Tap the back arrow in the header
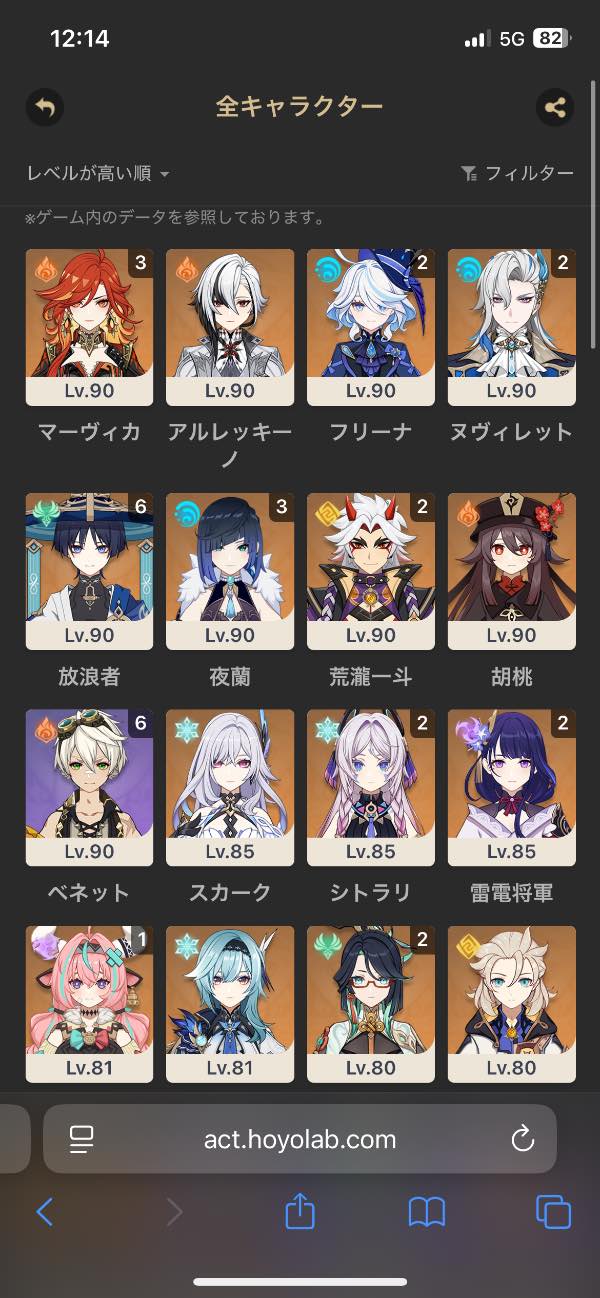600x1298 pixels. point(44,107)
